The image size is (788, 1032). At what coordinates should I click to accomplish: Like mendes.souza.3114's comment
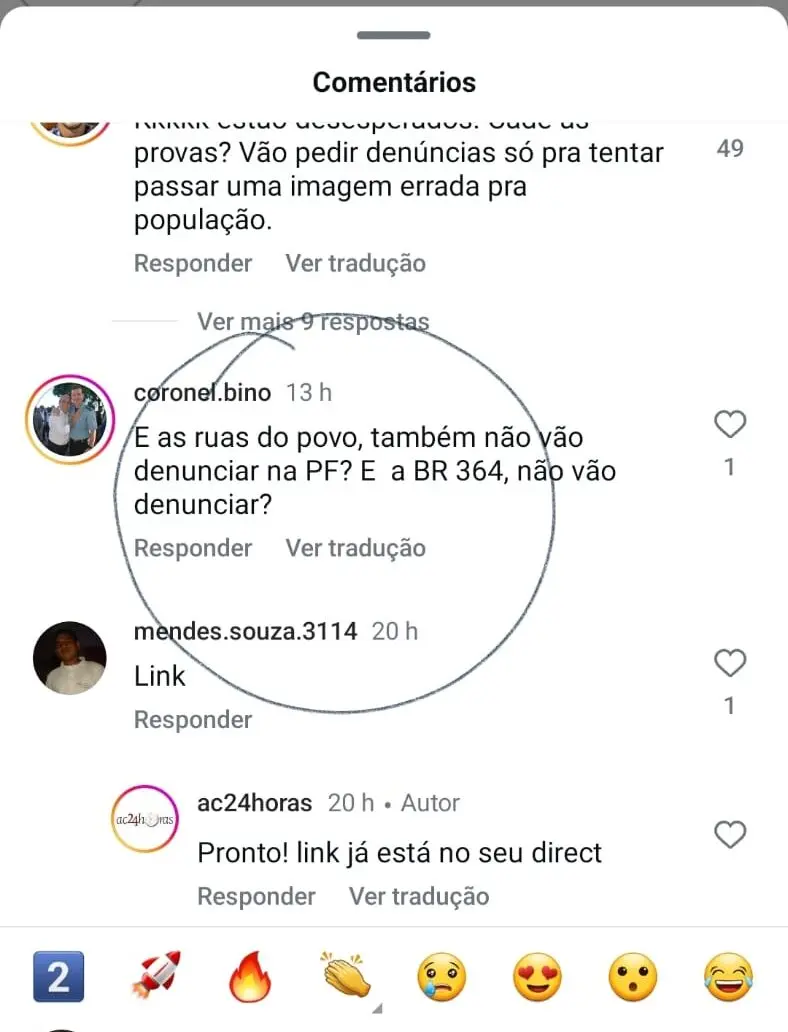click(x=731, y=662)
